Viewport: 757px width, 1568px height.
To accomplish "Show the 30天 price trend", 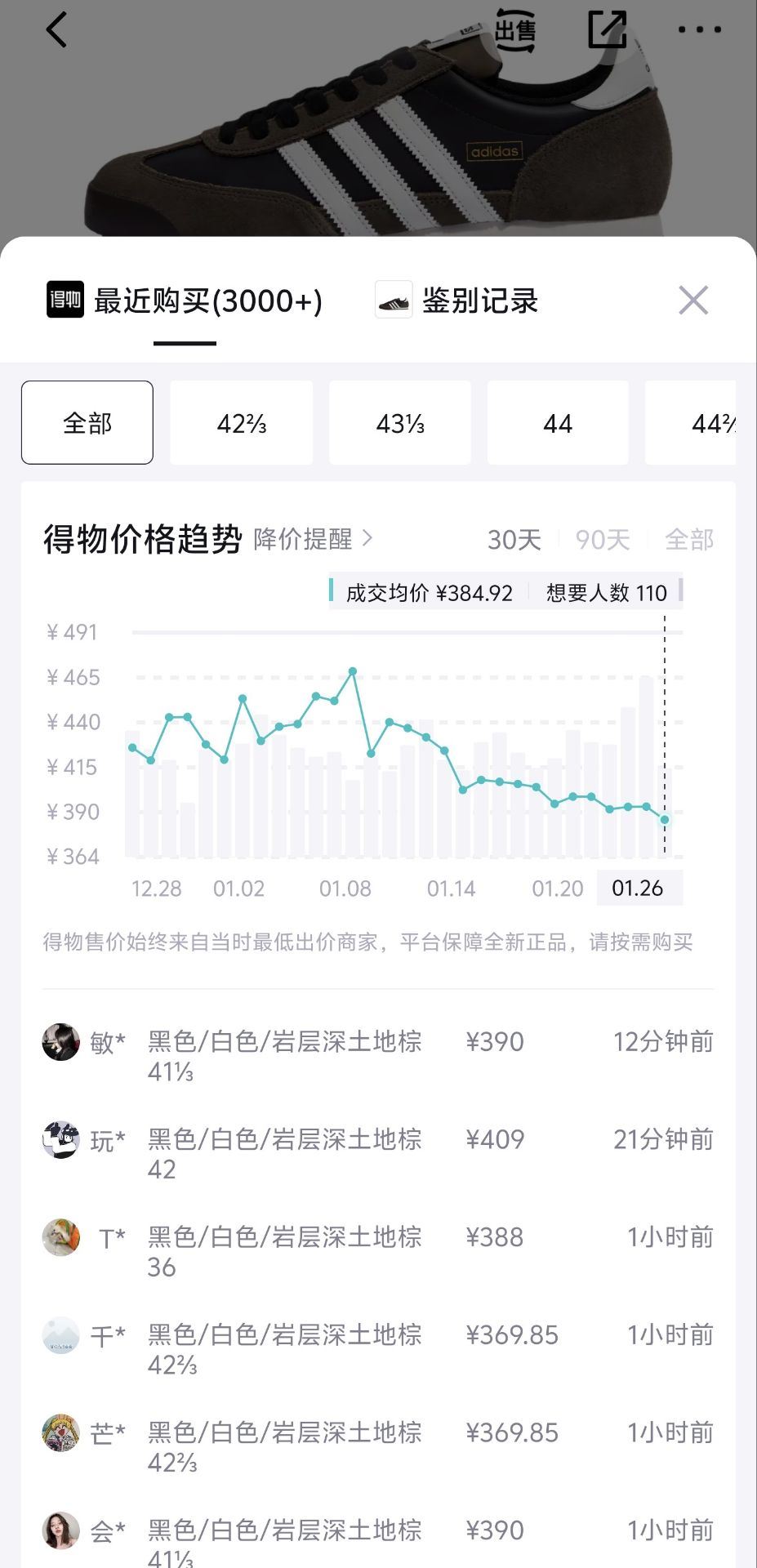I will point(514,540).
